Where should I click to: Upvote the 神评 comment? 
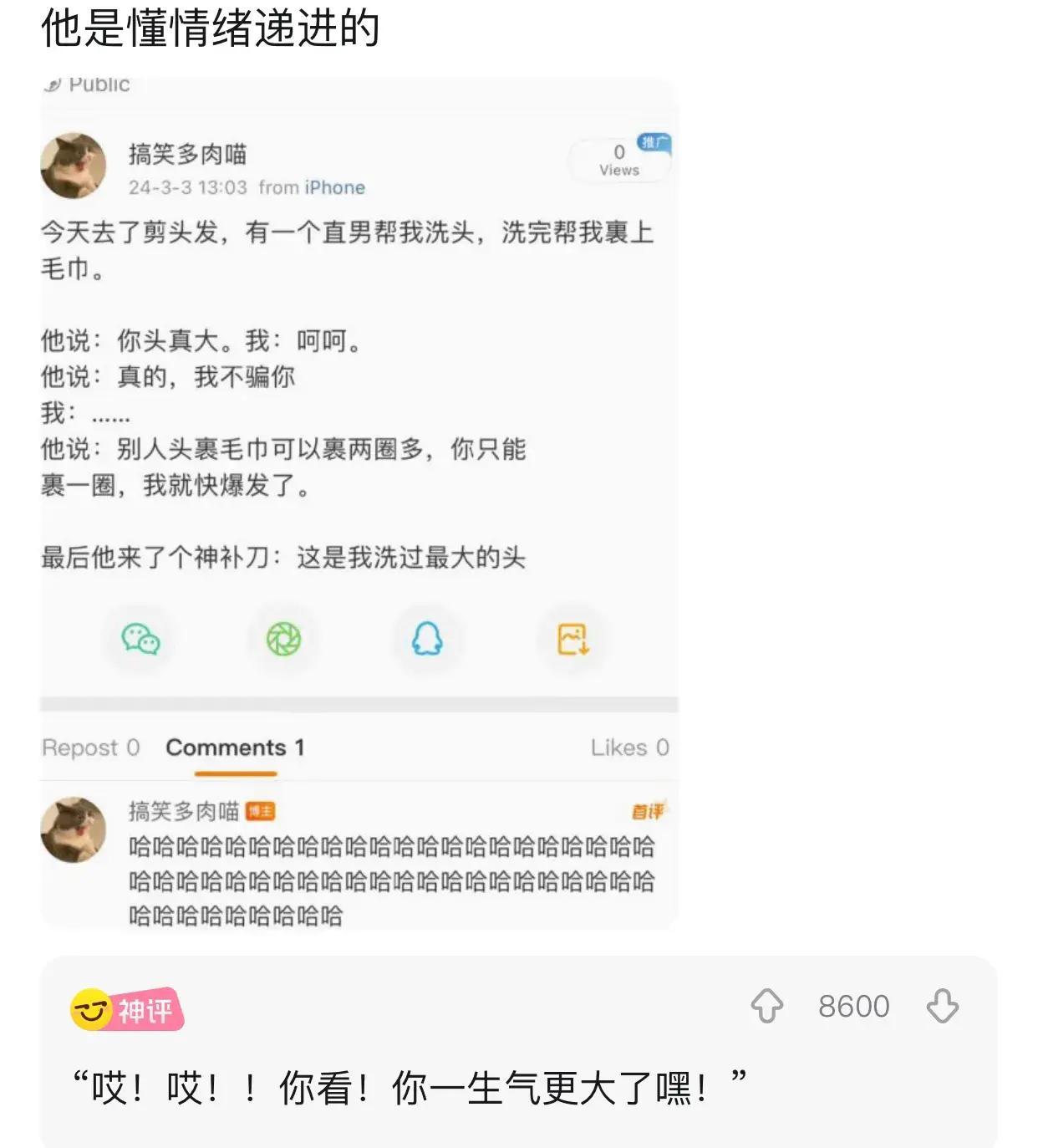coord(766,1006)
